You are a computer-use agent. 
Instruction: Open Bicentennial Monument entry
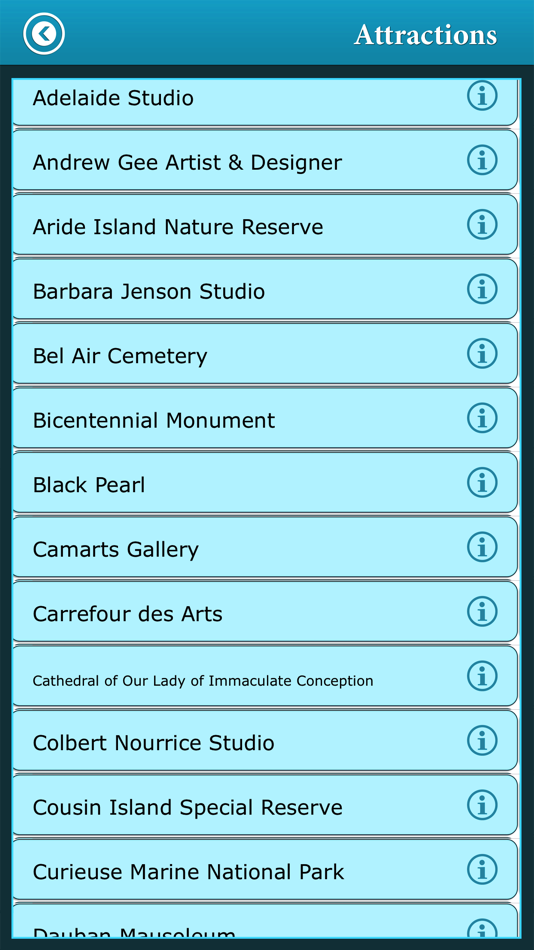265,418
